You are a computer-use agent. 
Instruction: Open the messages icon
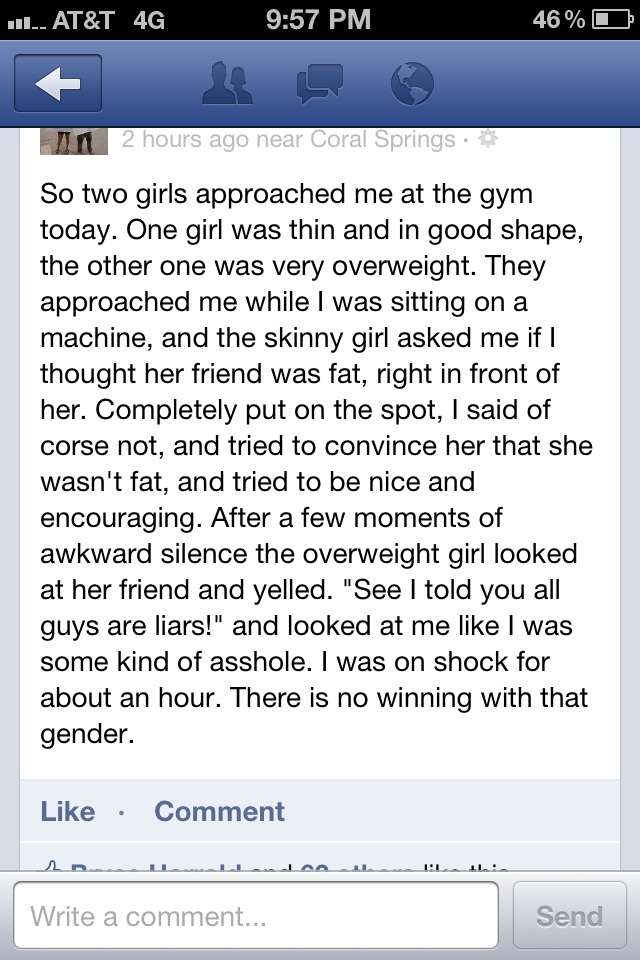click(x=319, y=83)
